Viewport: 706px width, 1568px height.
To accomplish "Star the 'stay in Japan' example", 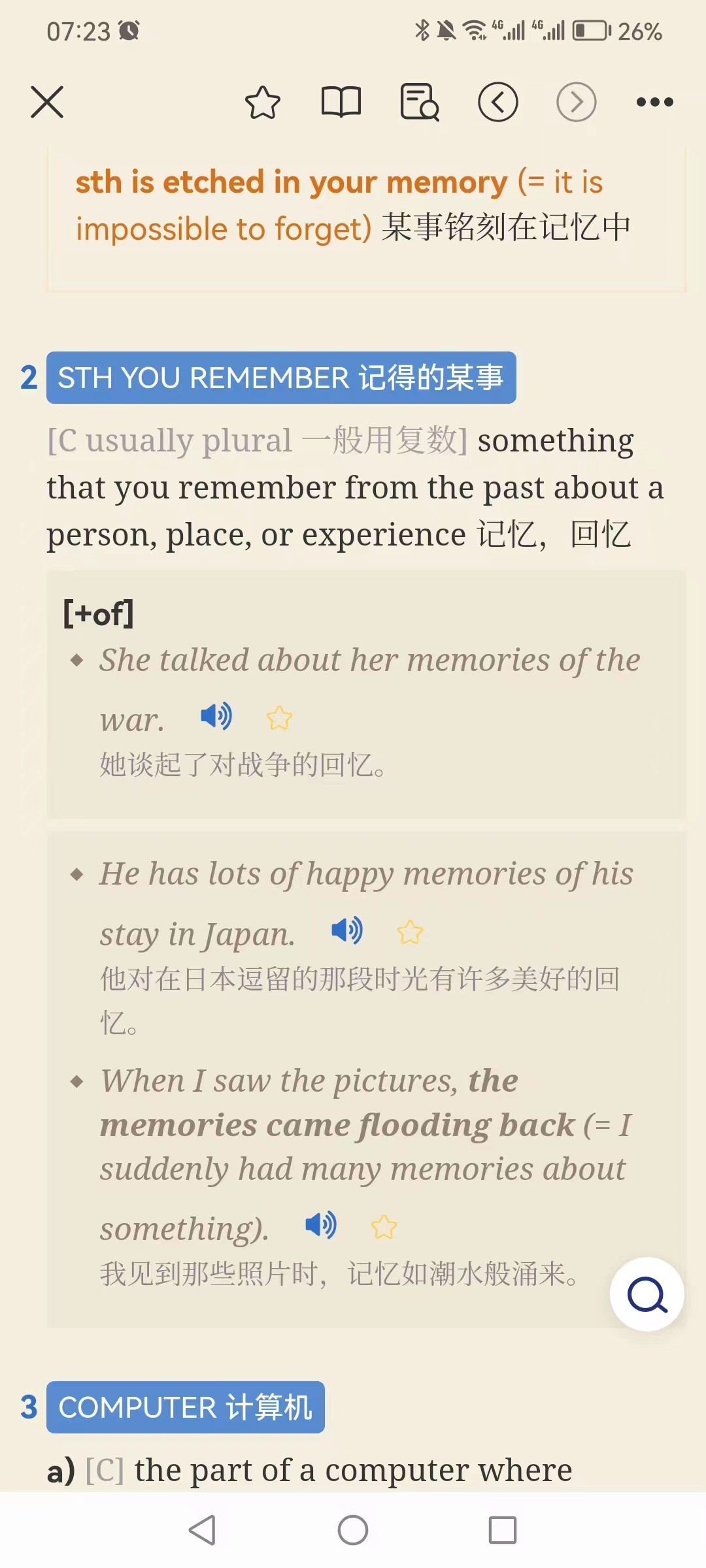I will coord(410,932).
